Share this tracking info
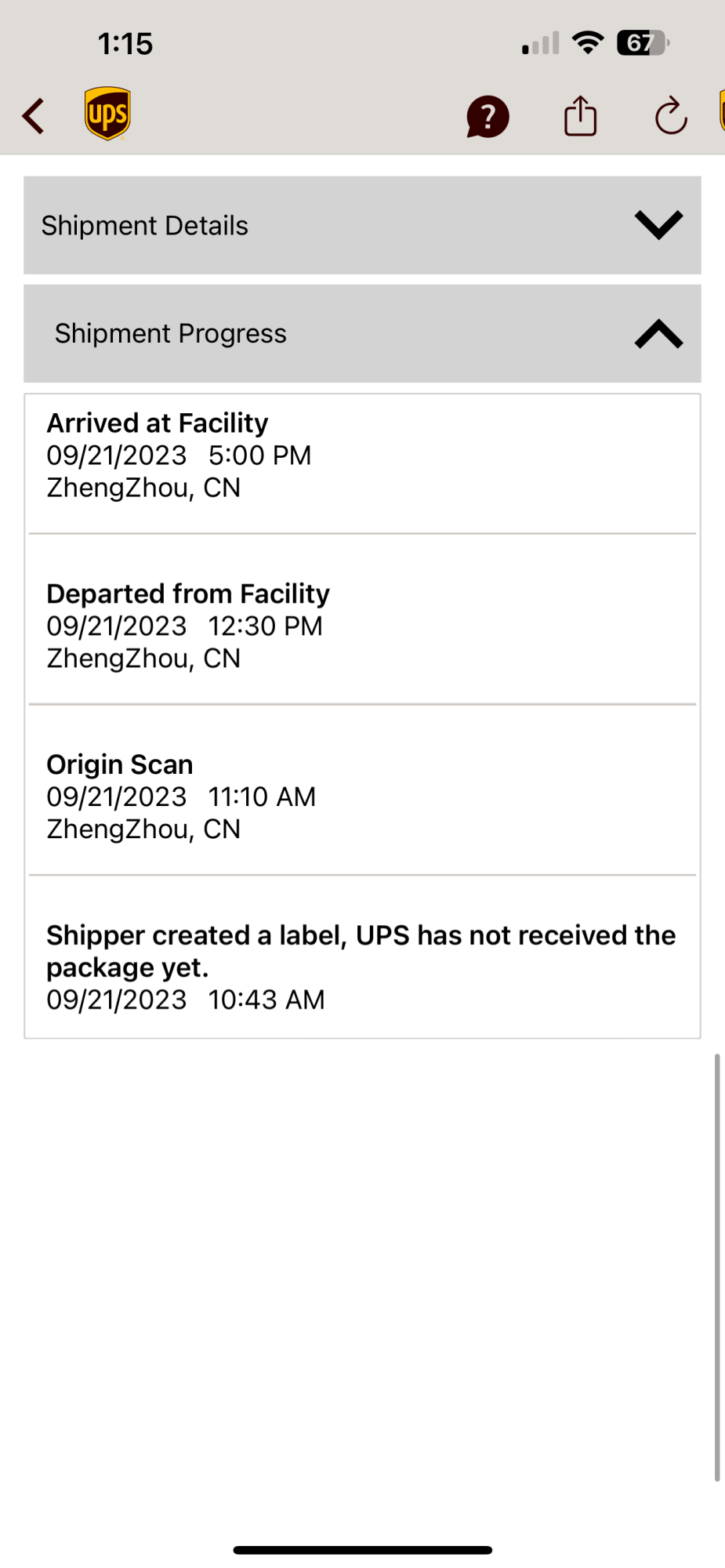Screen dimensions: 725x1568 [x=580, y=116]
